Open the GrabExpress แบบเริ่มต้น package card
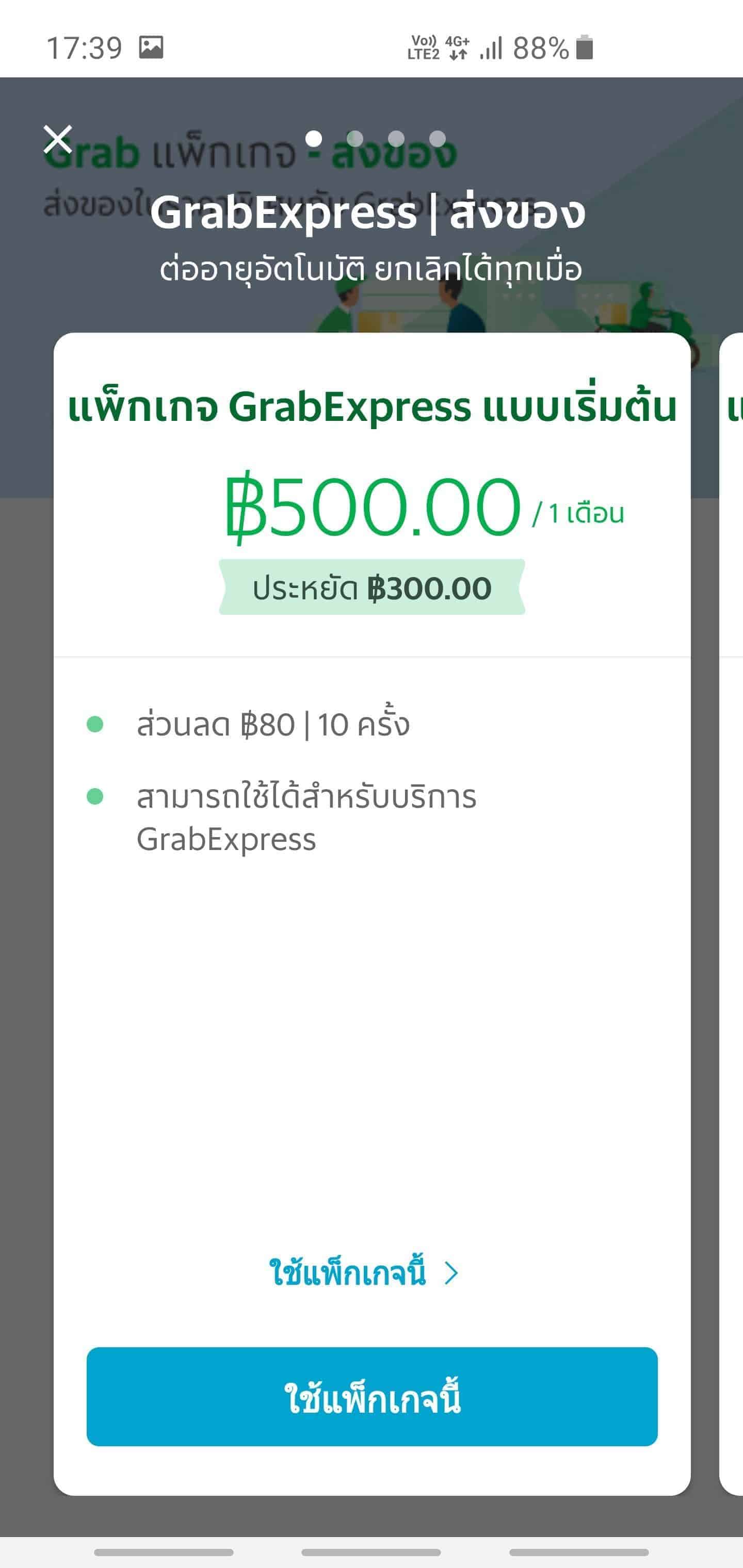Image resolution: width=743 pixels, height=1568 pixels. (372, 913)
